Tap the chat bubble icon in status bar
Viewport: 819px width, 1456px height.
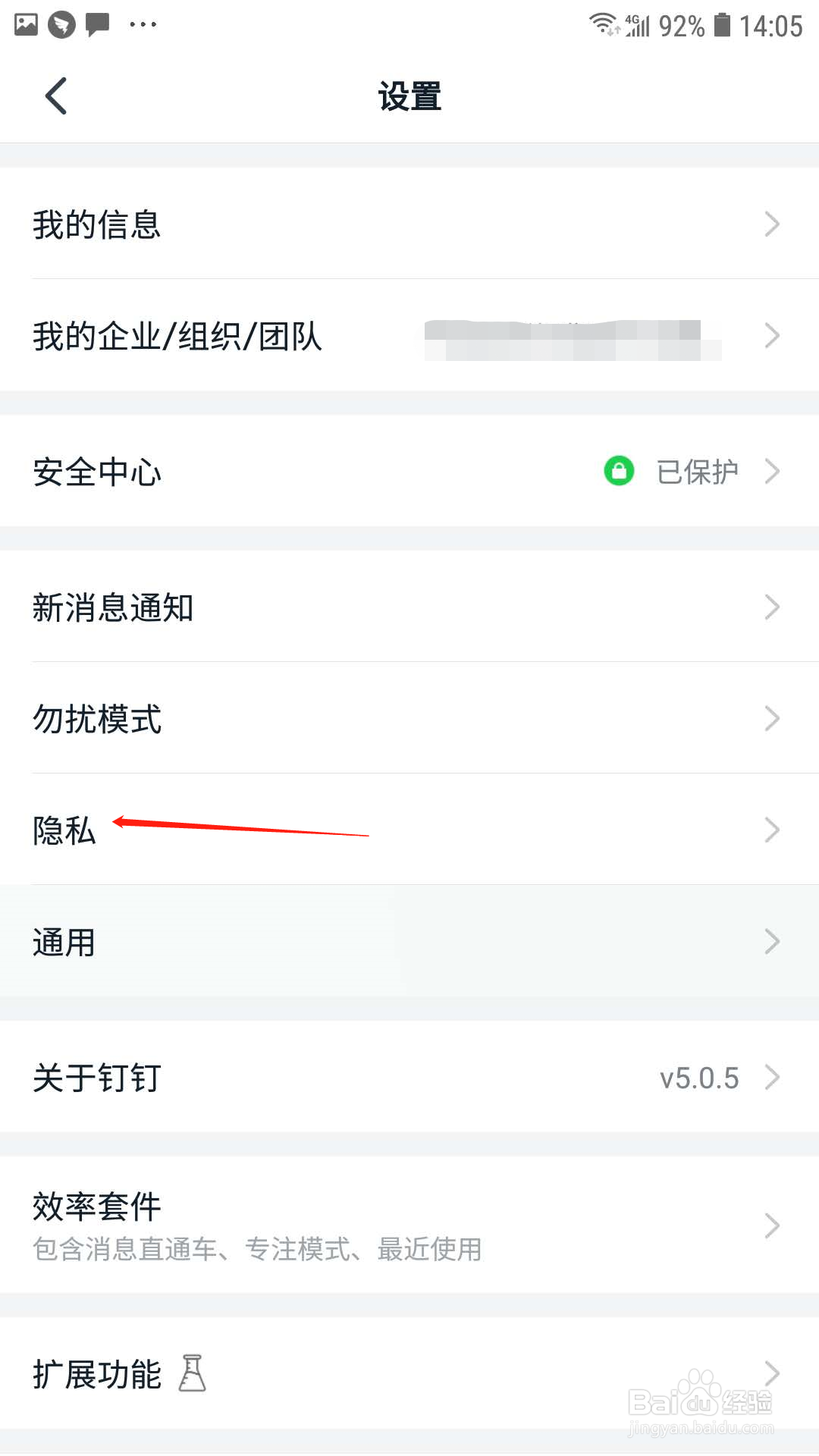[96, 23]
